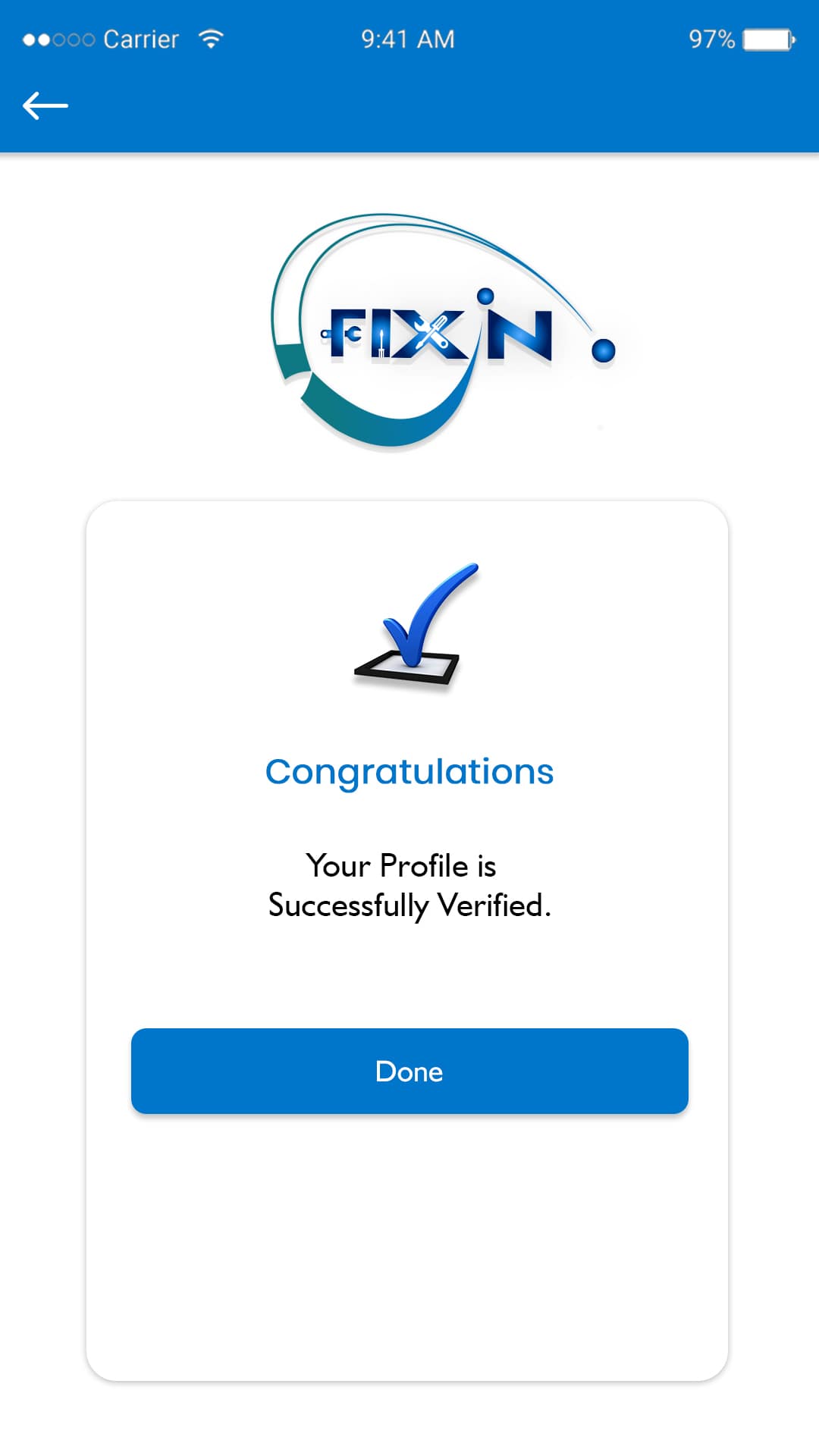Viewport: 819px width, 1456px height.
Task: Tap the Done button
Action: pos(409,1071)
